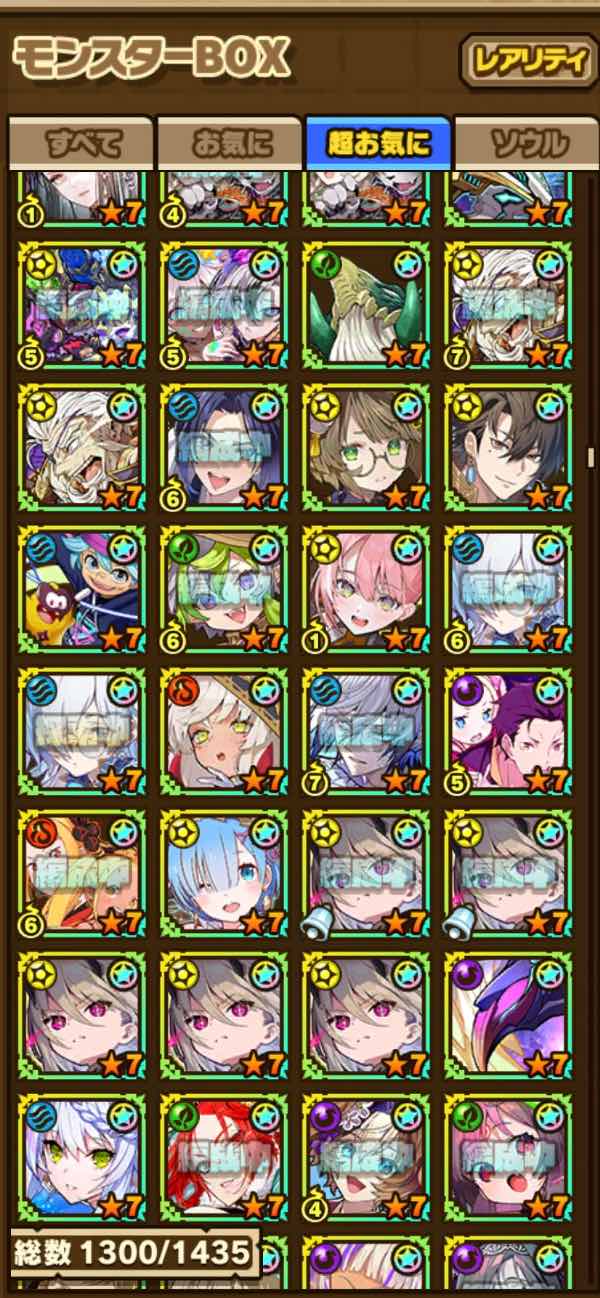The image size is (600, 1298).
Task: Open the silver-haired green-eyed girl monster
Action: [81, 1156]
